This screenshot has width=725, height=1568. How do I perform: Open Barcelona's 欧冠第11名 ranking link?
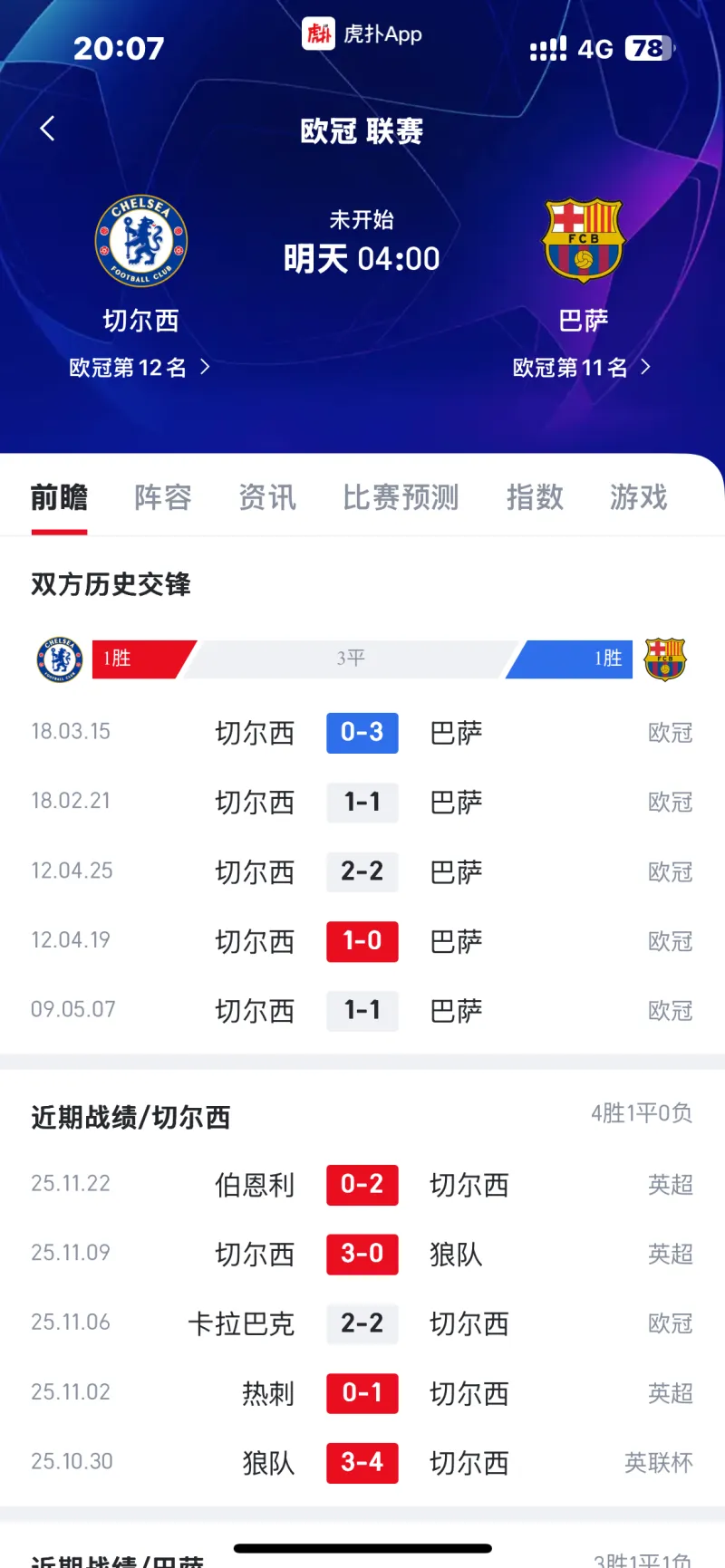click(581, 367)
